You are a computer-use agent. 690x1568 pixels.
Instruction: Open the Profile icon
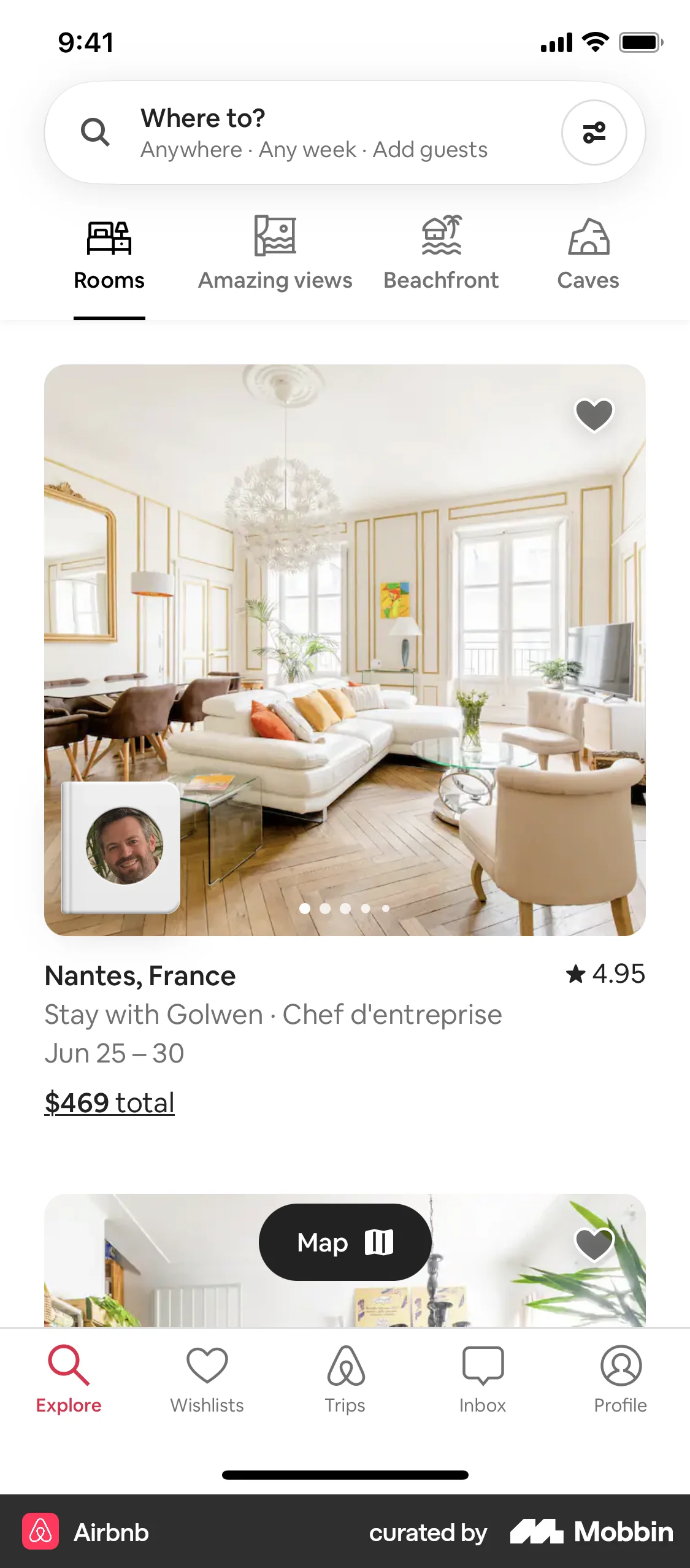(x=621, y=1377)
